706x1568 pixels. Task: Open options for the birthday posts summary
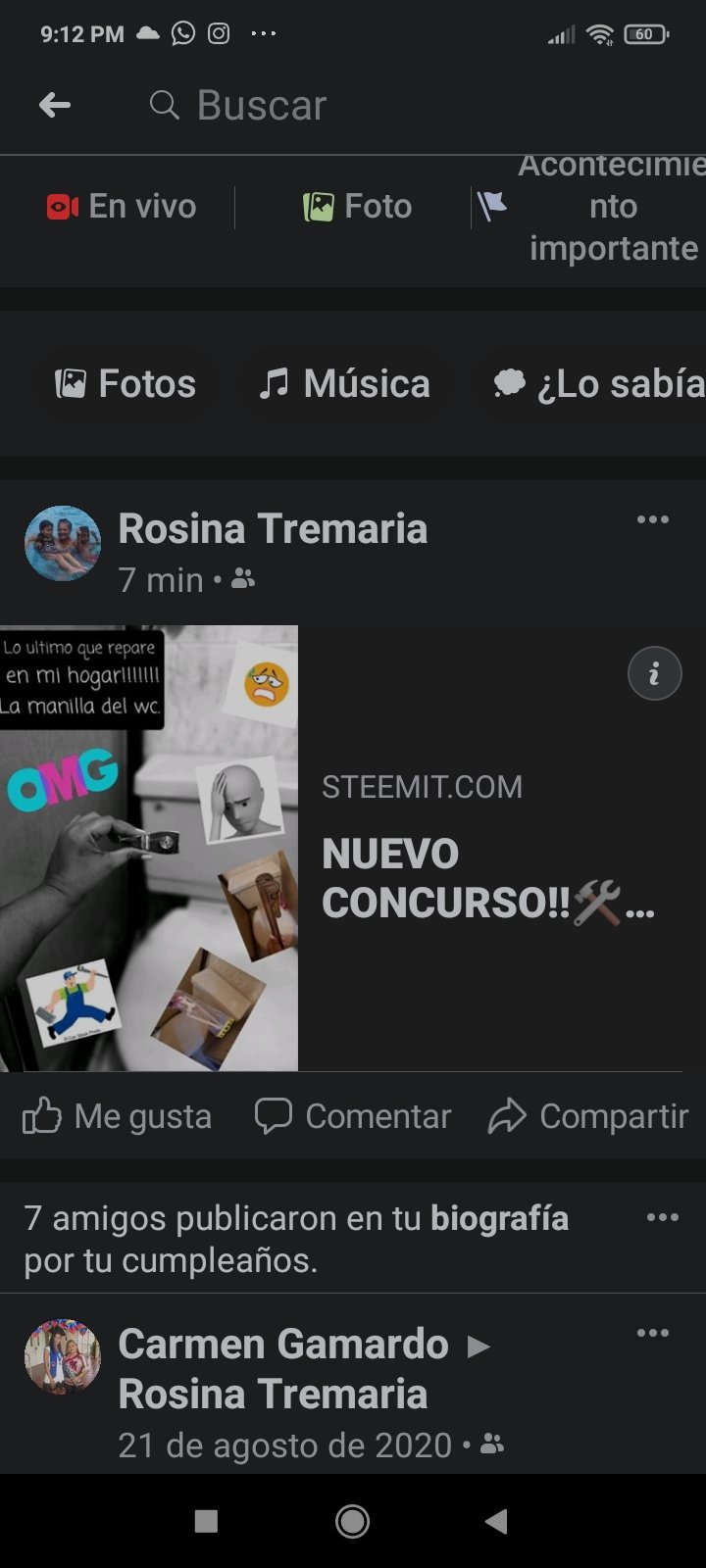click(x=662, y=1217)
